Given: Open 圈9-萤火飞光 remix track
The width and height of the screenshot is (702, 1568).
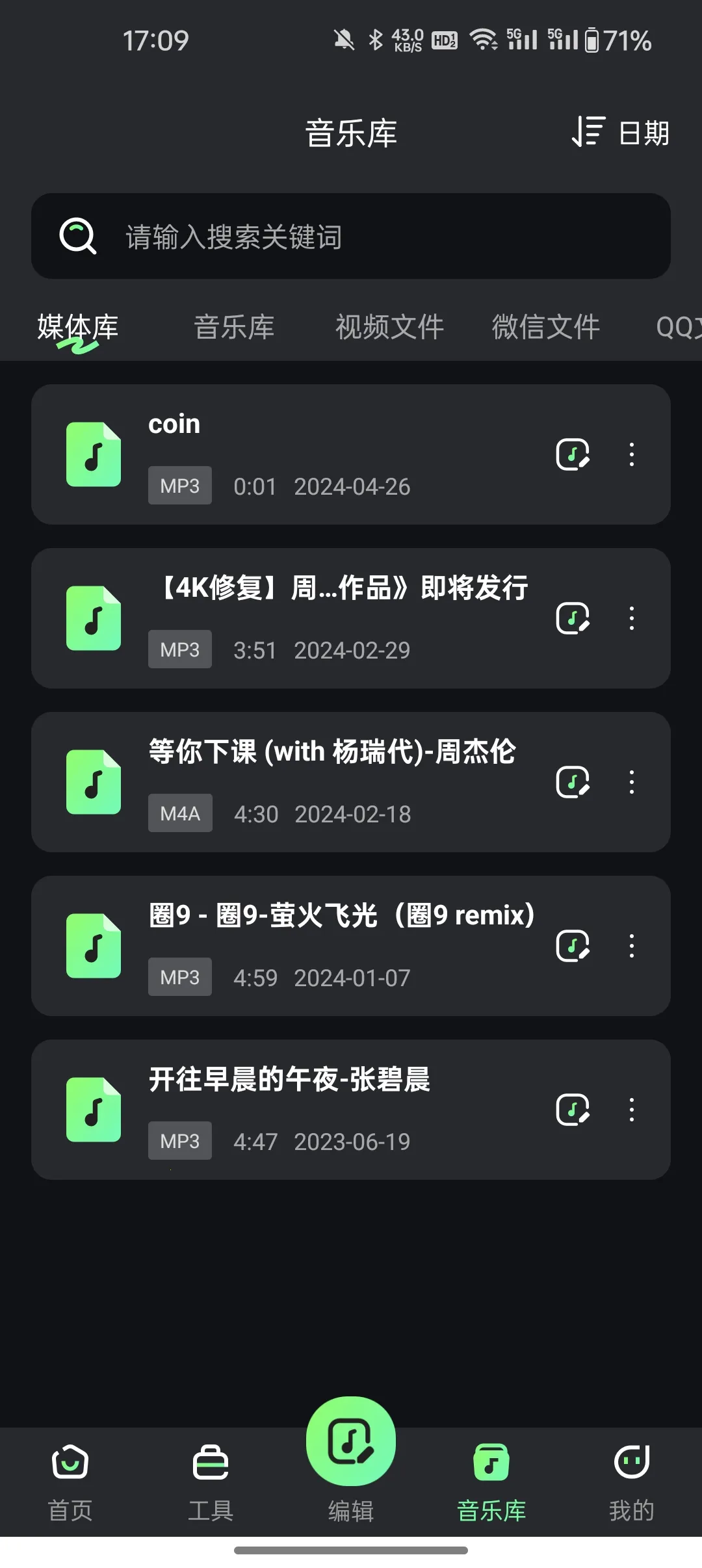Looking at the screenshot, I should (292, 946).
